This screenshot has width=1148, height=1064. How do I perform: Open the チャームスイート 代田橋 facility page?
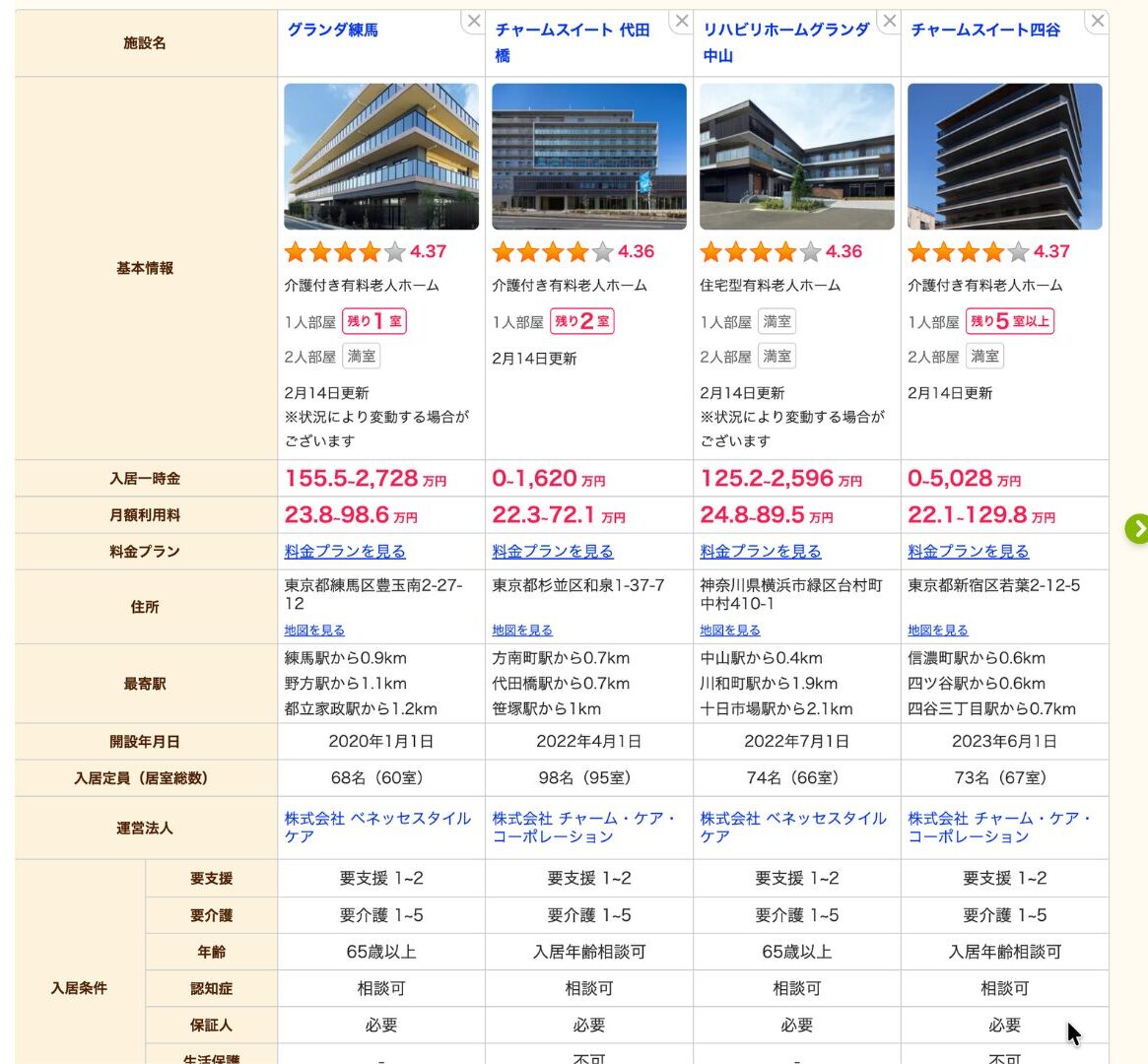[x=572, y=31]
